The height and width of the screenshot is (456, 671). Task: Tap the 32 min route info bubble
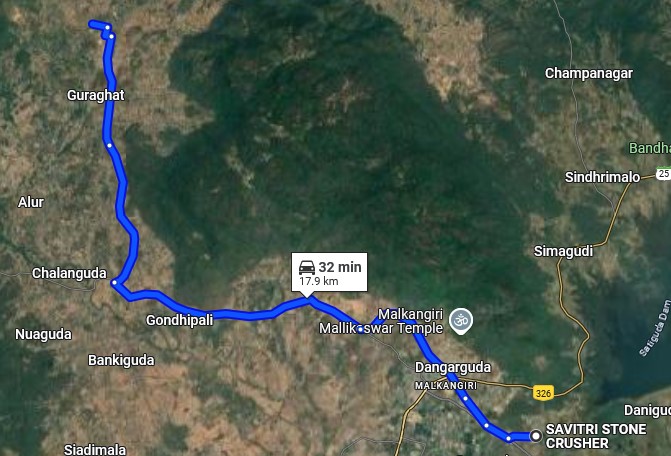(x=329, y=272)
